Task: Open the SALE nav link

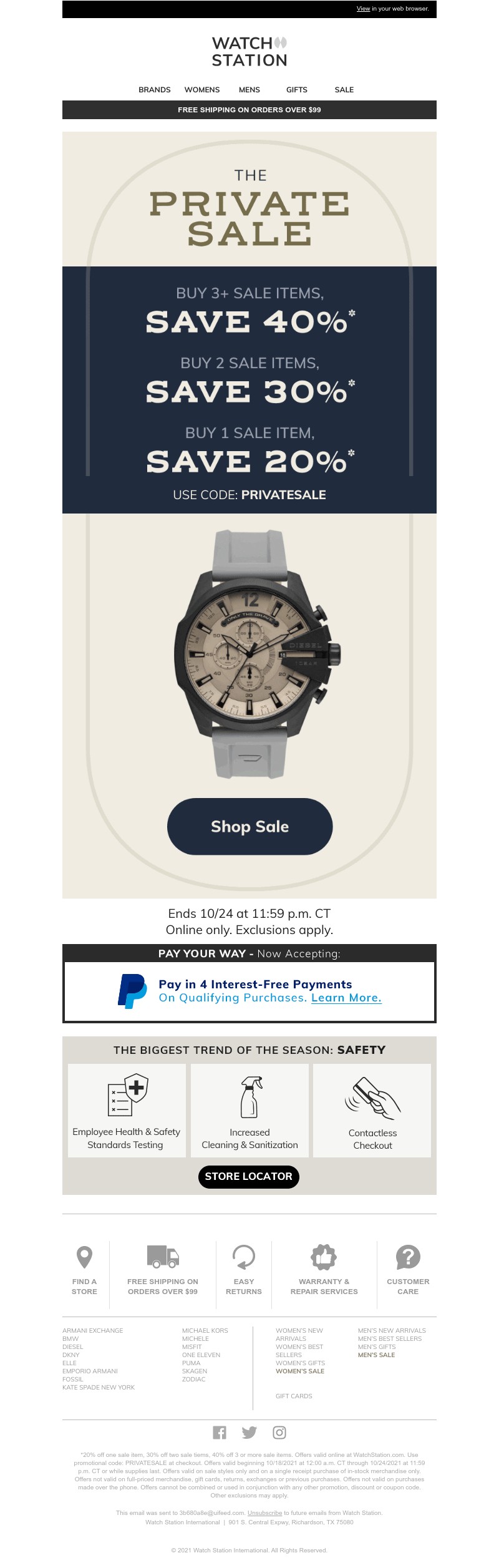Action: point(344,90)
